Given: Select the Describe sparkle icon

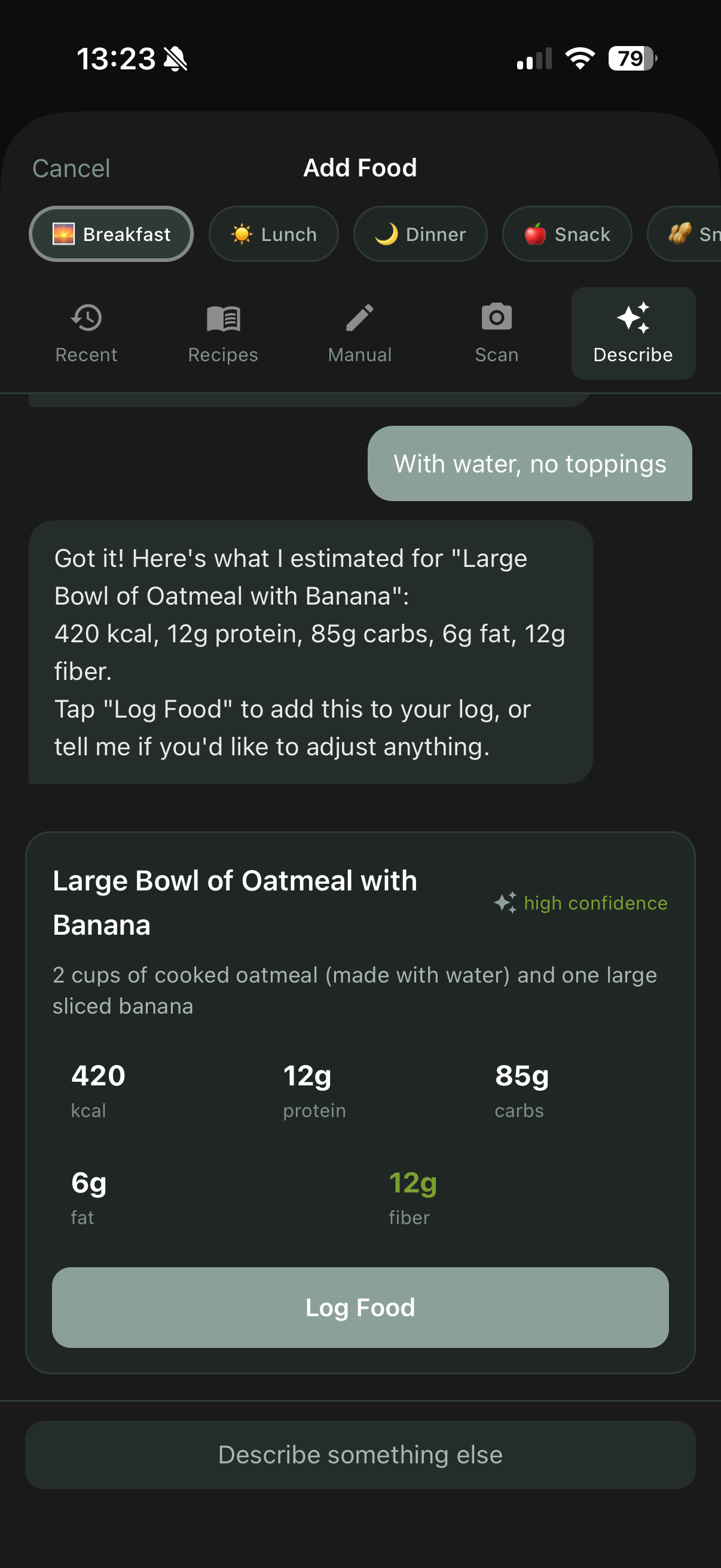Looking at the screenshot, I should [x=633, y=316].
